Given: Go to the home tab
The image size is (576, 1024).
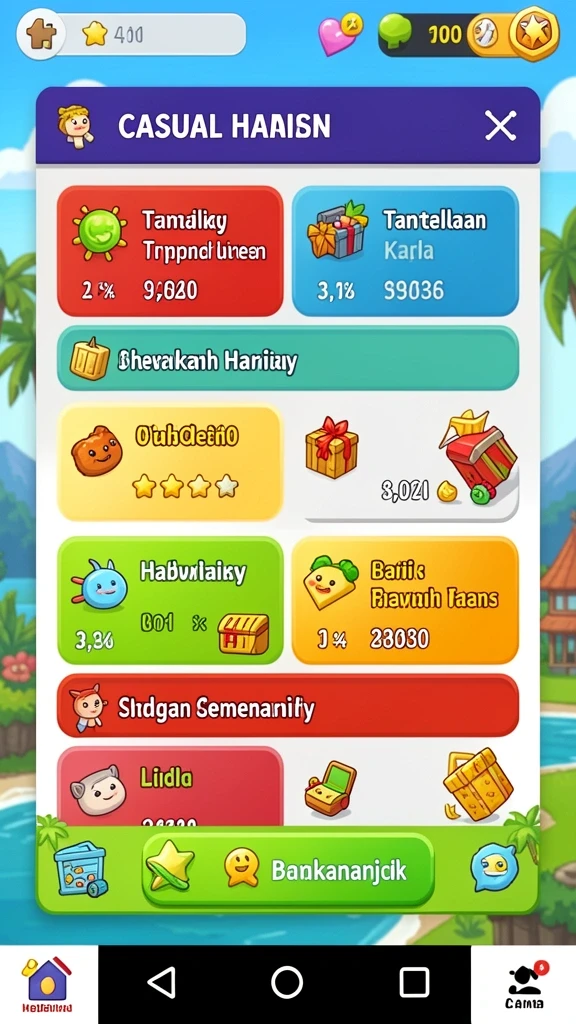Looking at the screenshot, I should point(47,984).
